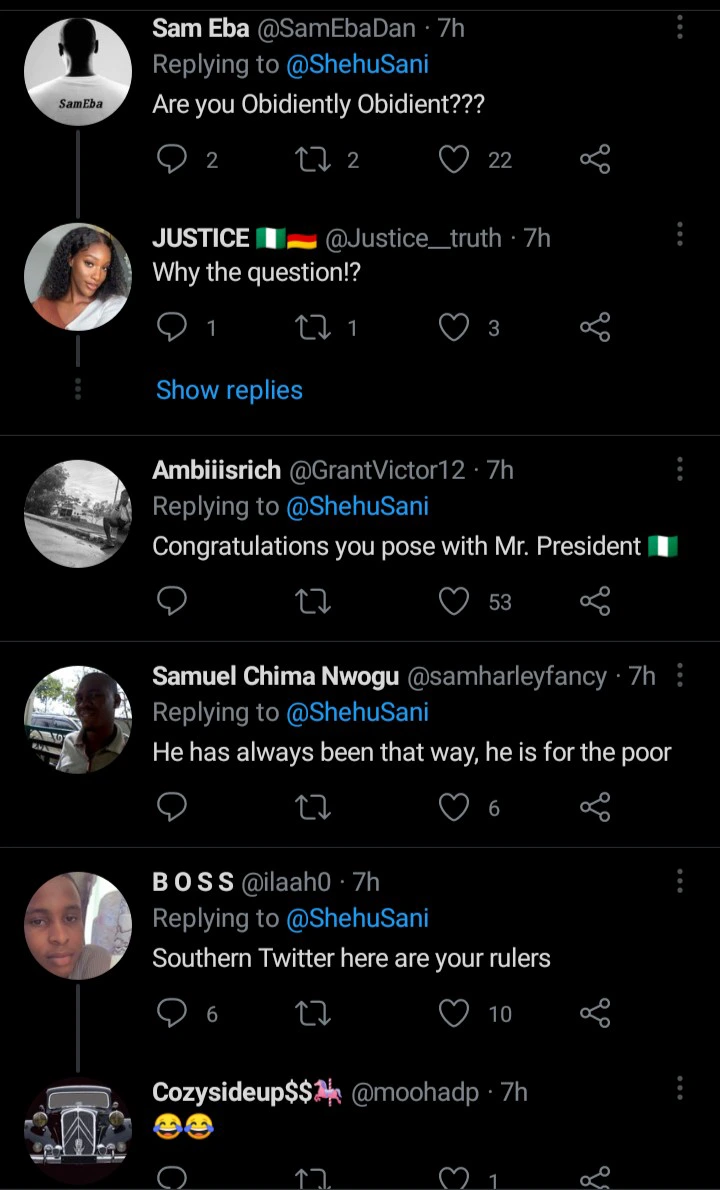This screenshot has width=720, height=1190.
Task: Expand Show replies link
Action: [229, 390]
